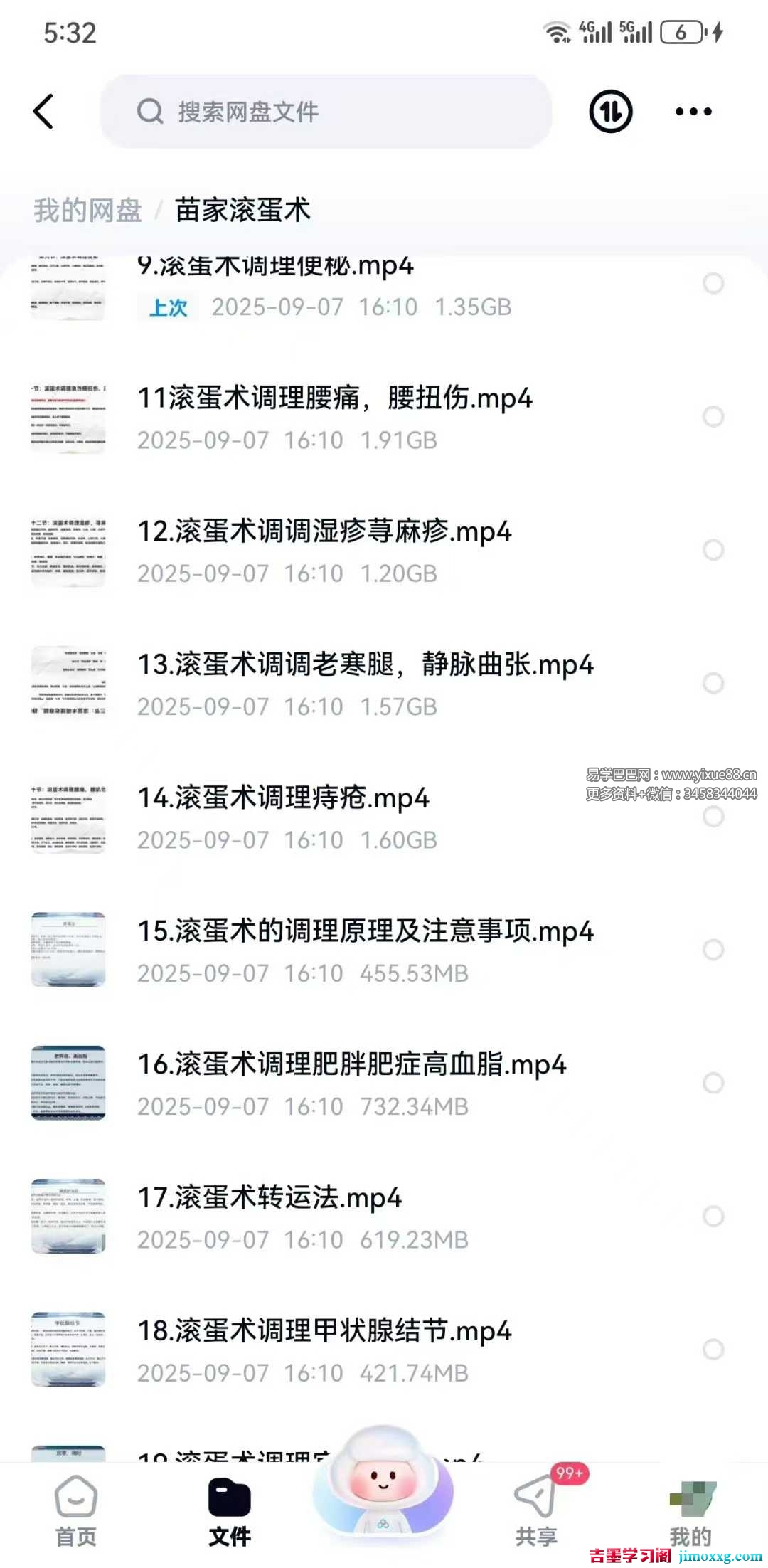Open 14.滚蛋术调理痔疮.mp4

coord(283,798)
